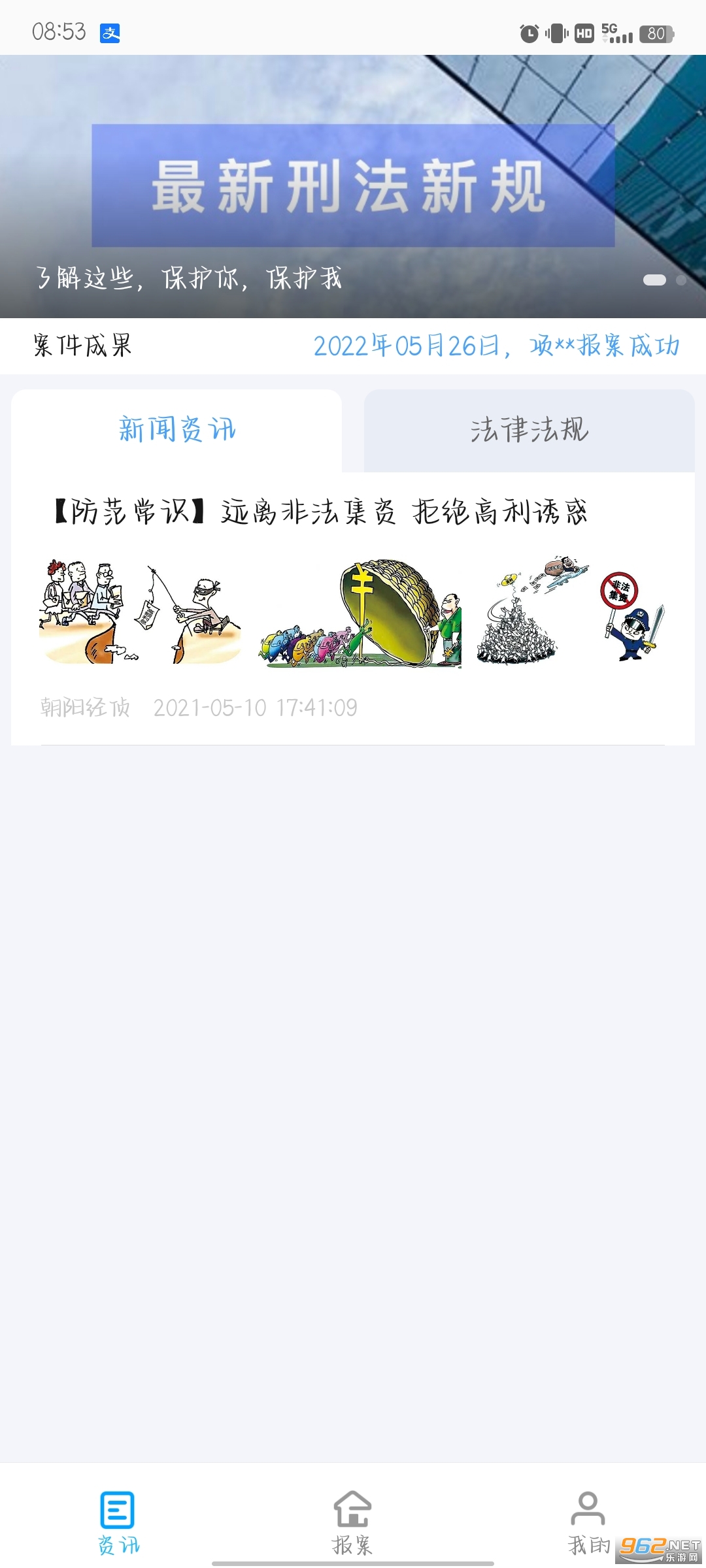Open the 最新刑法新规 banner

click(x=353, y=186)
